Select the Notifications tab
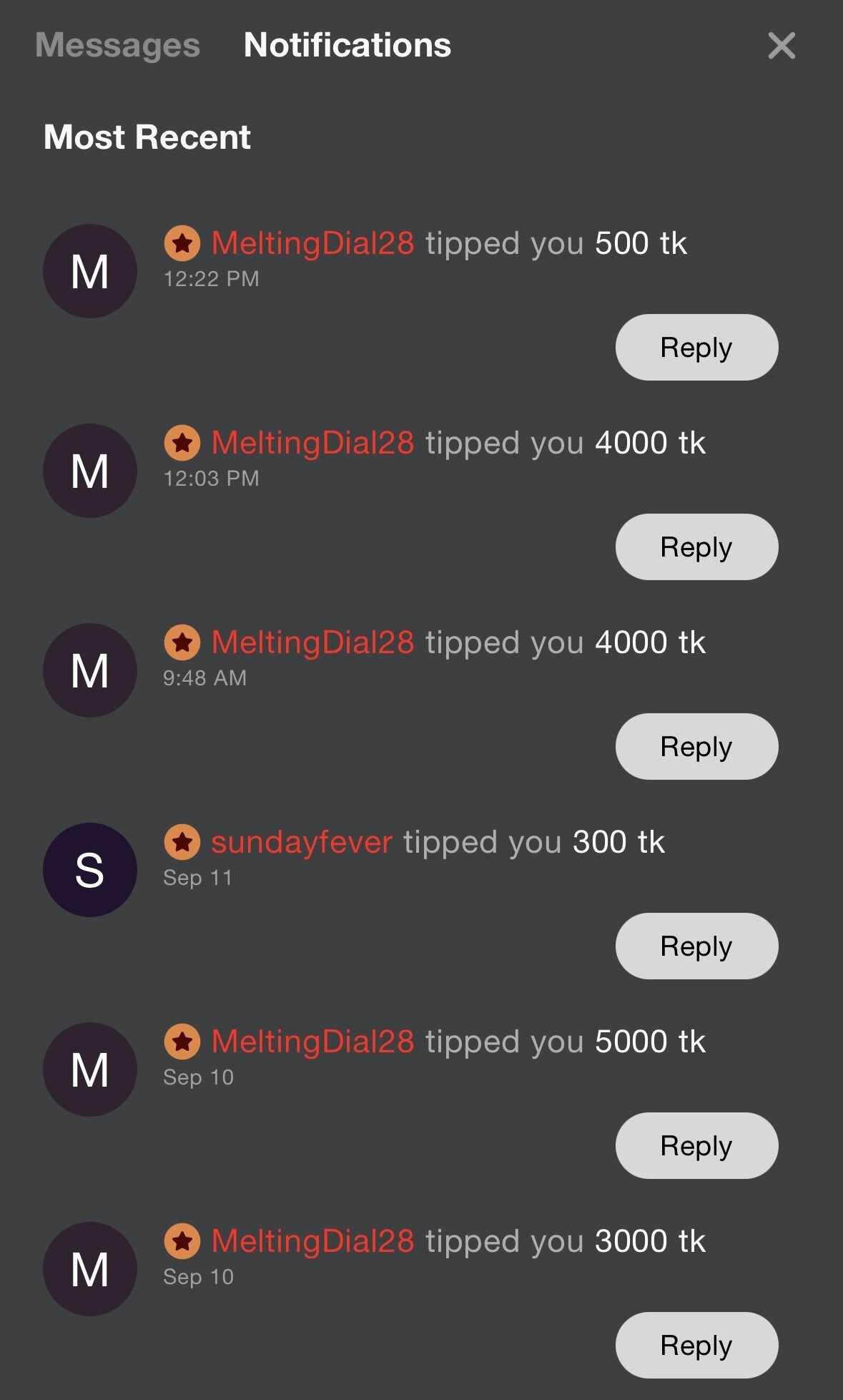 tap(347, 45)
